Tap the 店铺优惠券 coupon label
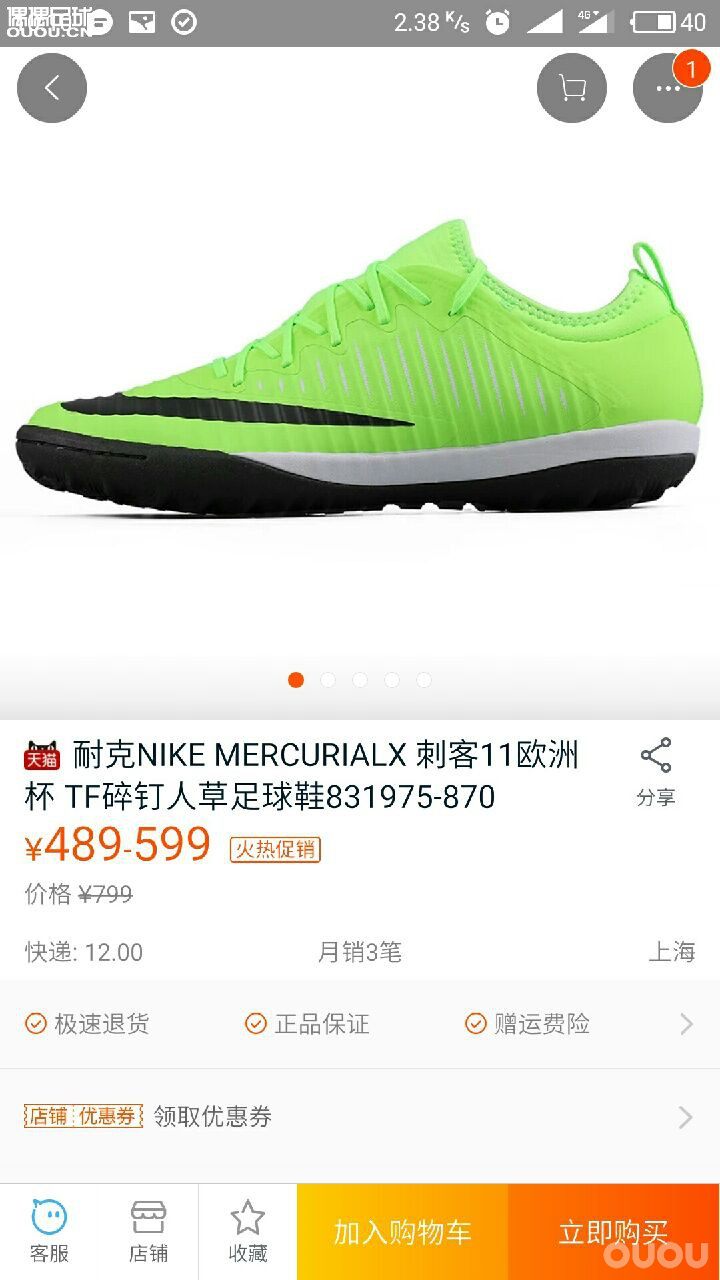The height and width of the screenshot is (1280, 720). [83, 1117]
